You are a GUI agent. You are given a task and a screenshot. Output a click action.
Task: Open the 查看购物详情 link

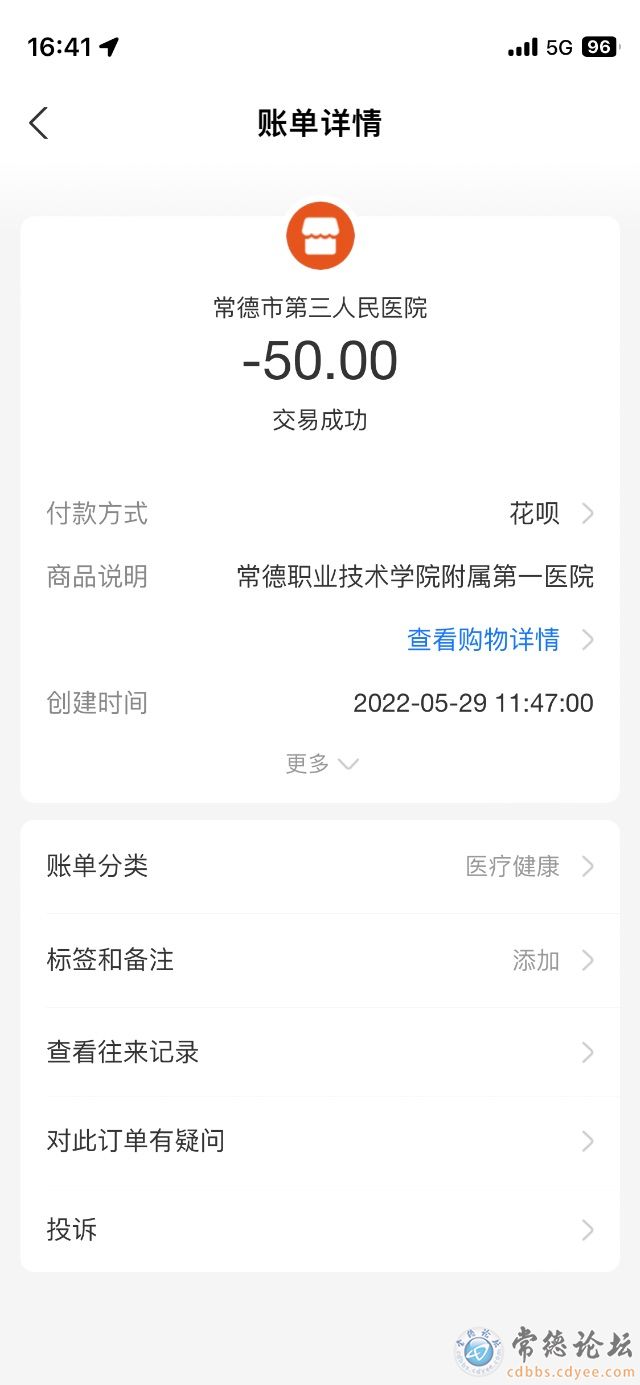point(484,640)
